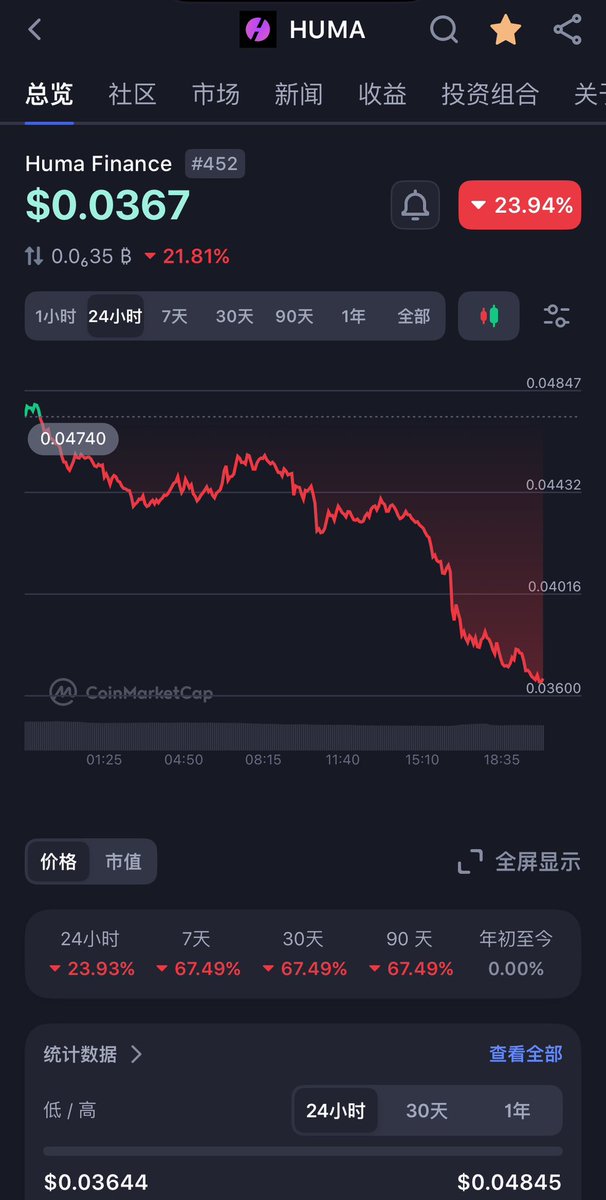Screen dimensions: 606x1200
Task: Share the HUMA page
Action: pyautogui.click(x=567, y=30)
